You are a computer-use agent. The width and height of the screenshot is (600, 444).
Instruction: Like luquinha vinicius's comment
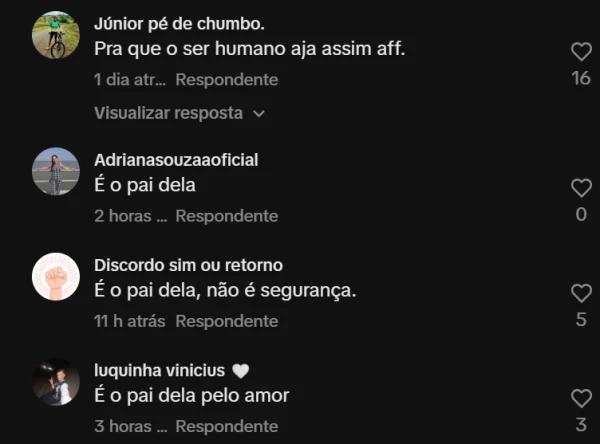(581, 398)
